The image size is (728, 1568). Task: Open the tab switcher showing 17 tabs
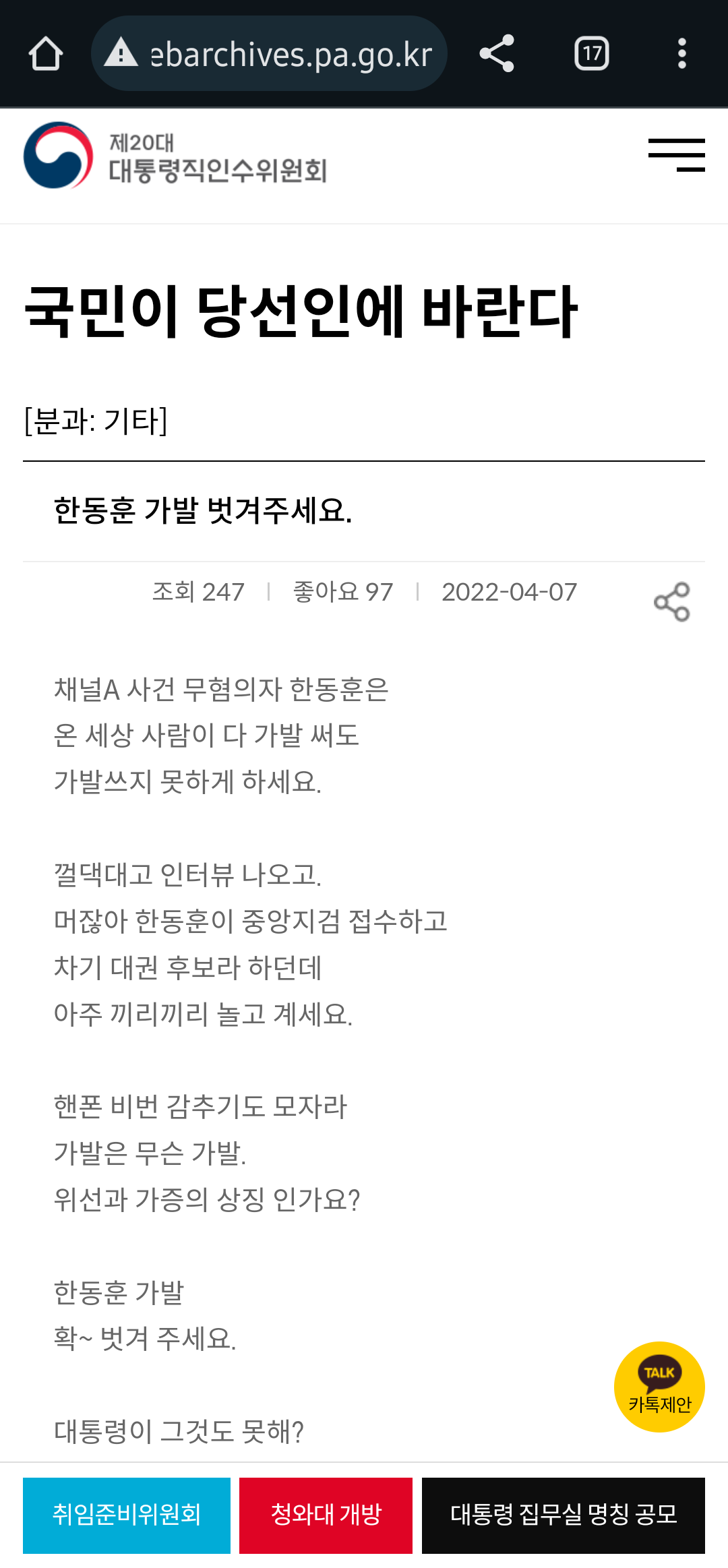(592, 53)
